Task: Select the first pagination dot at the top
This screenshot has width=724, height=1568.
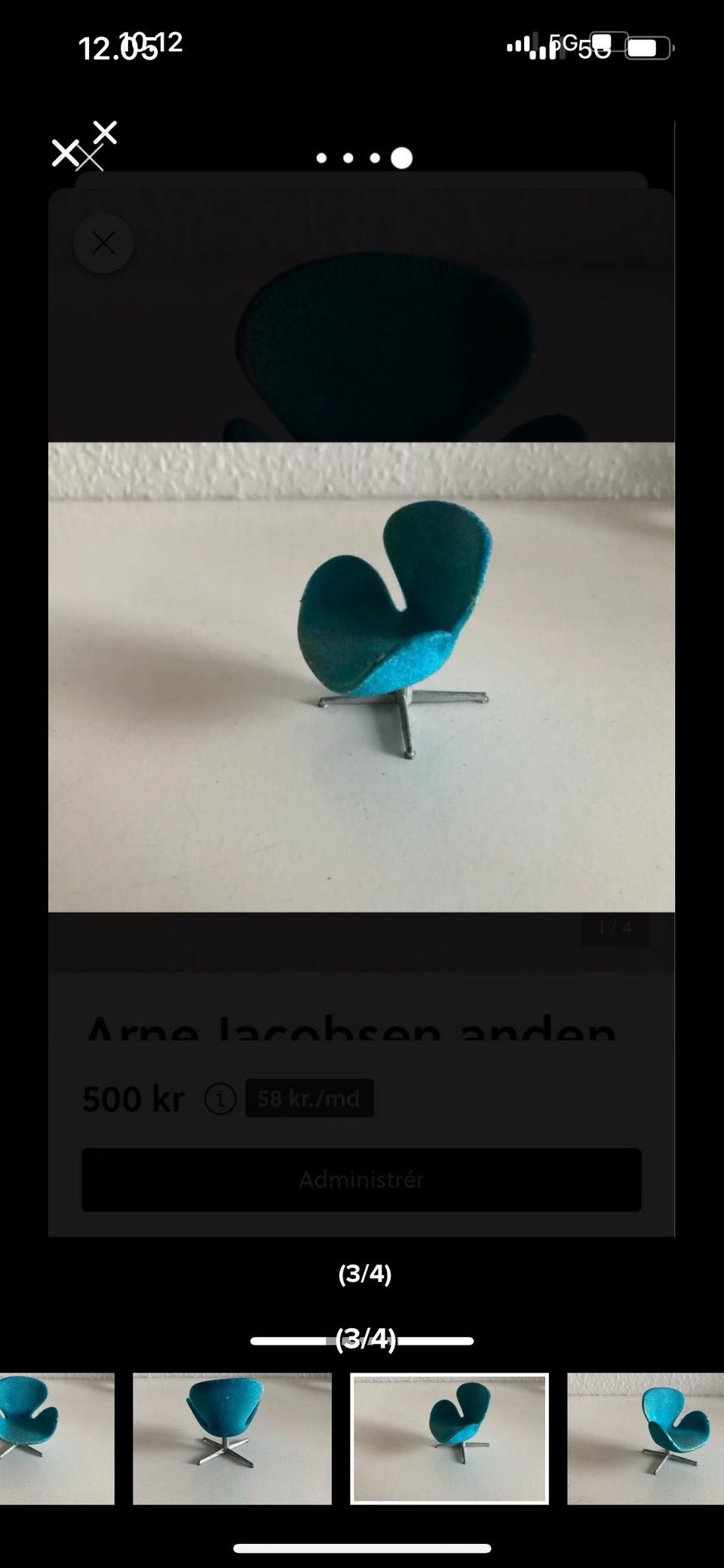Action: [321, 158]
